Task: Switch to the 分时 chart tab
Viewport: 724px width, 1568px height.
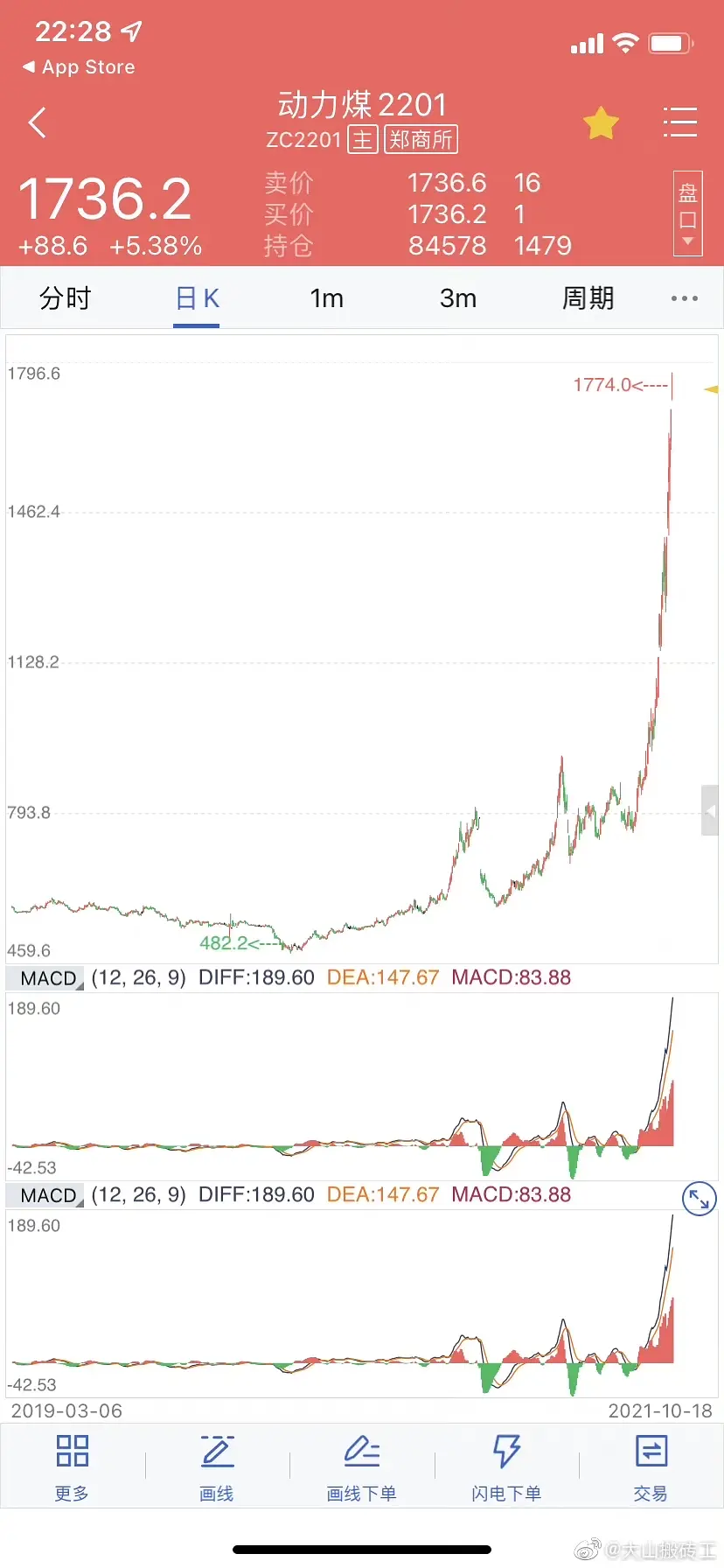Action: (x=65, y=298)
